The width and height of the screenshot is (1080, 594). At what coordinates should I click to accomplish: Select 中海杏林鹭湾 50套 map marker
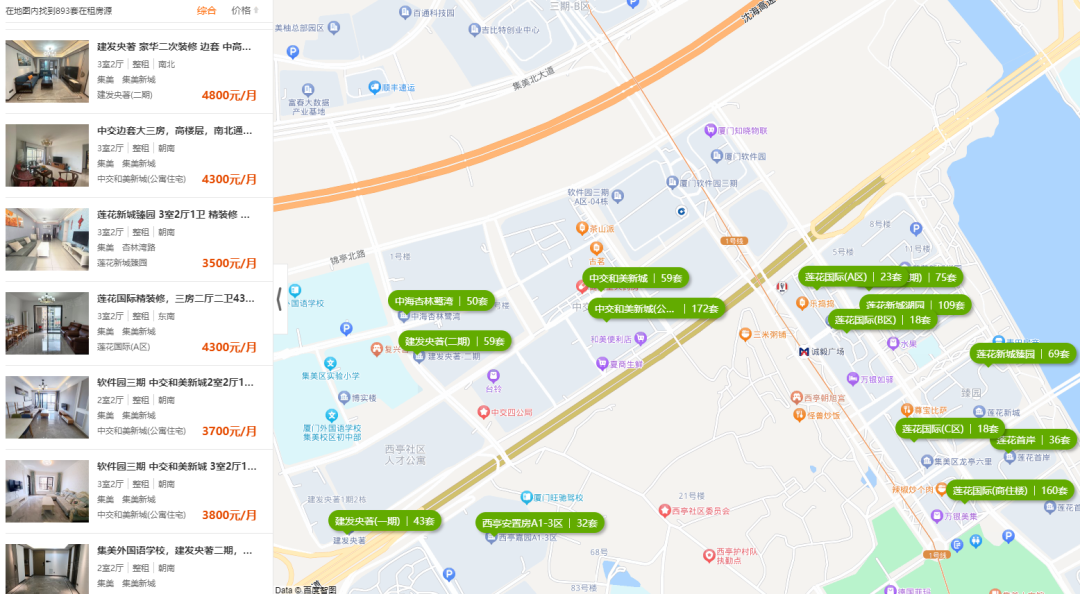coord(442,301)
